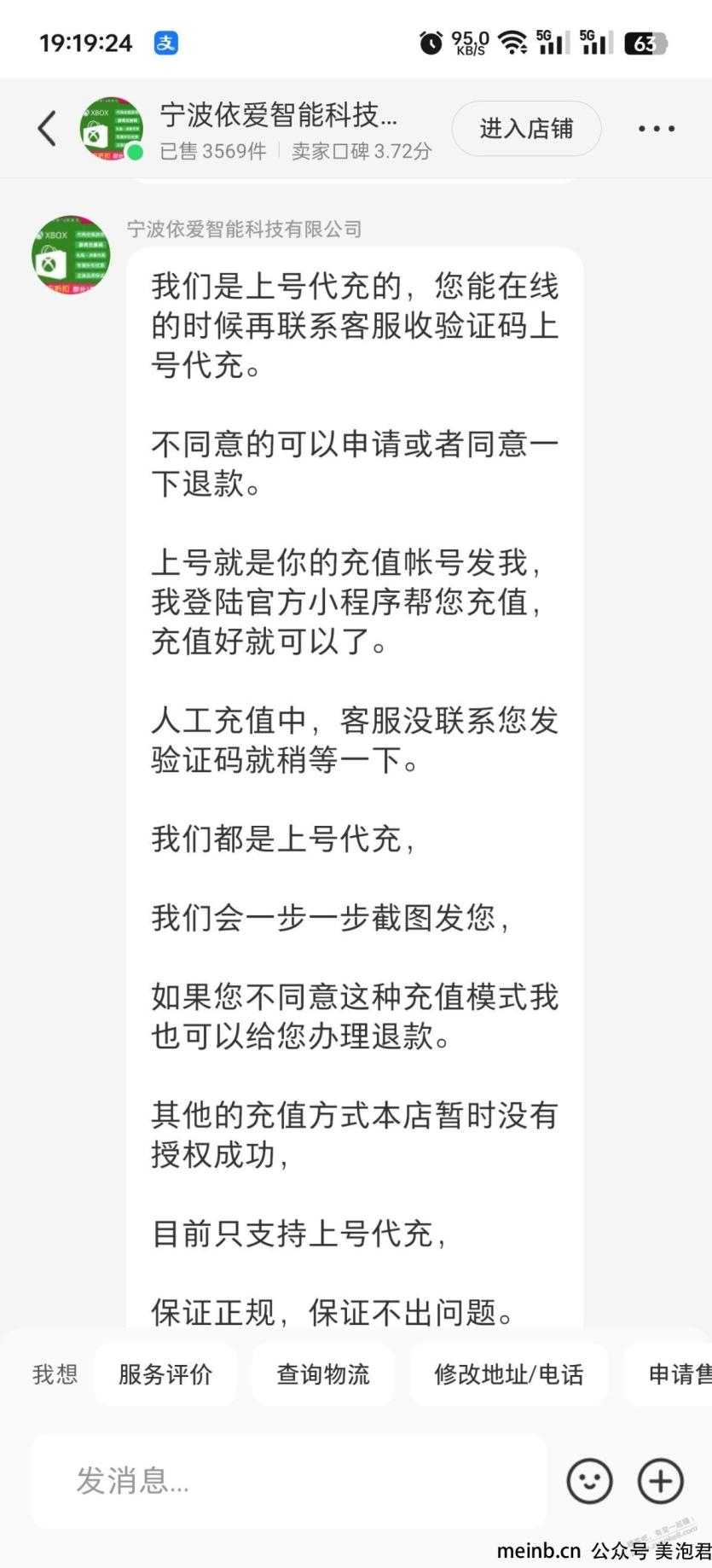
Task: Open the emoji picker smiley icon
Action: (x=590, y=1481)
